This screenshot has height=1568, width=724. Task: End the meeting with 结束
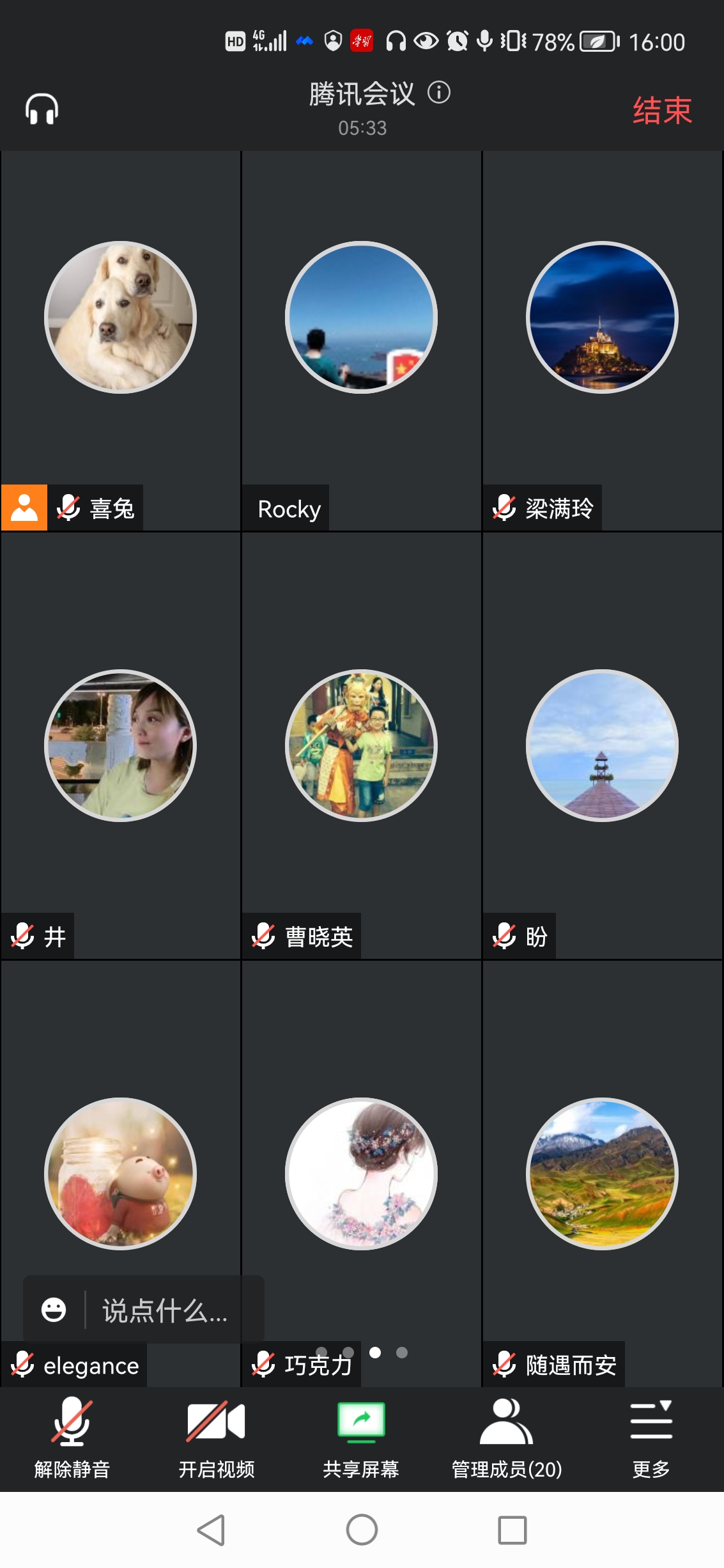(x=662, y=110)
